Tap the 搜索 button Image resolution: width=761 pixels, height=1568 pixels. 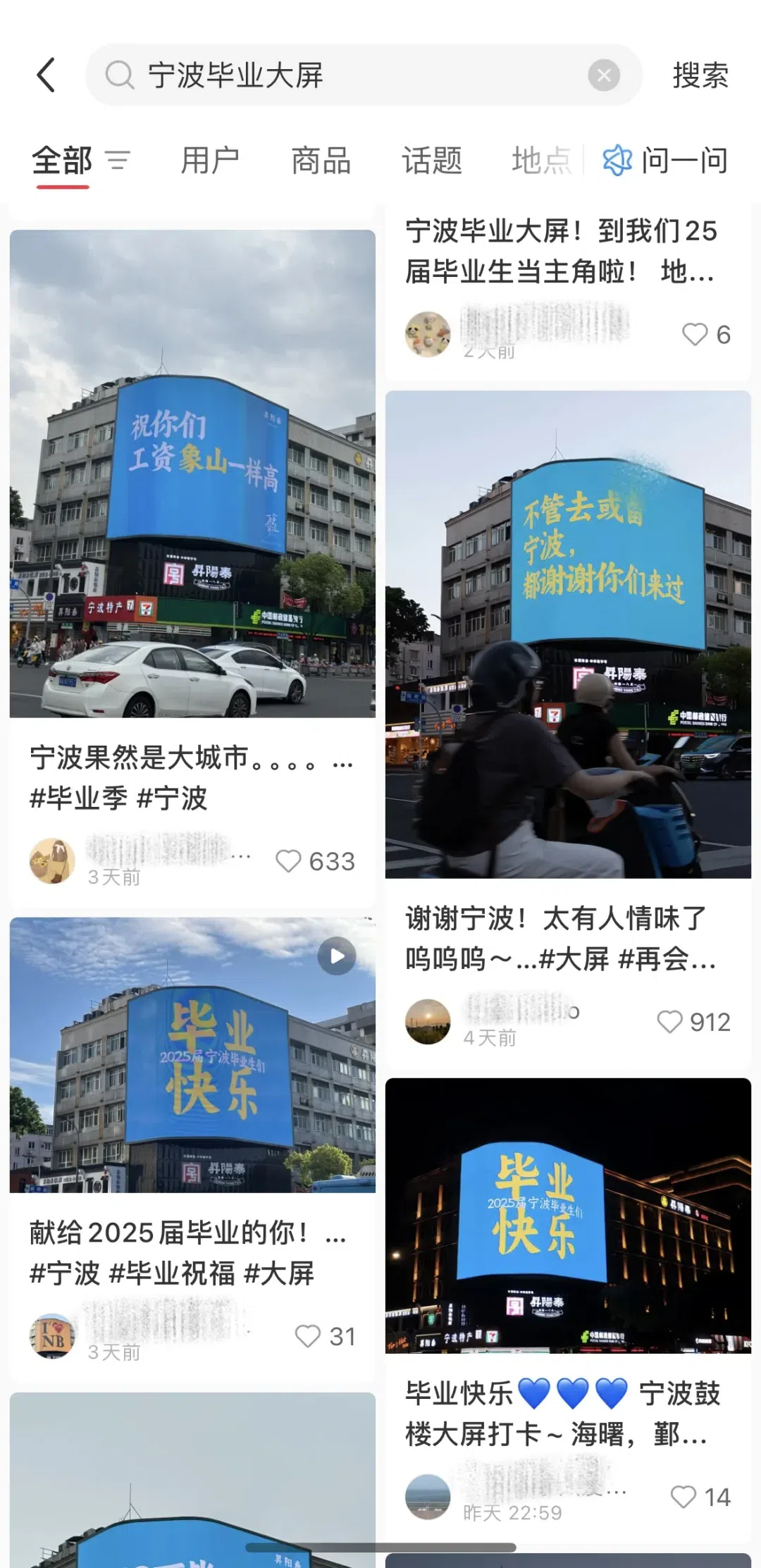(700, 75)
